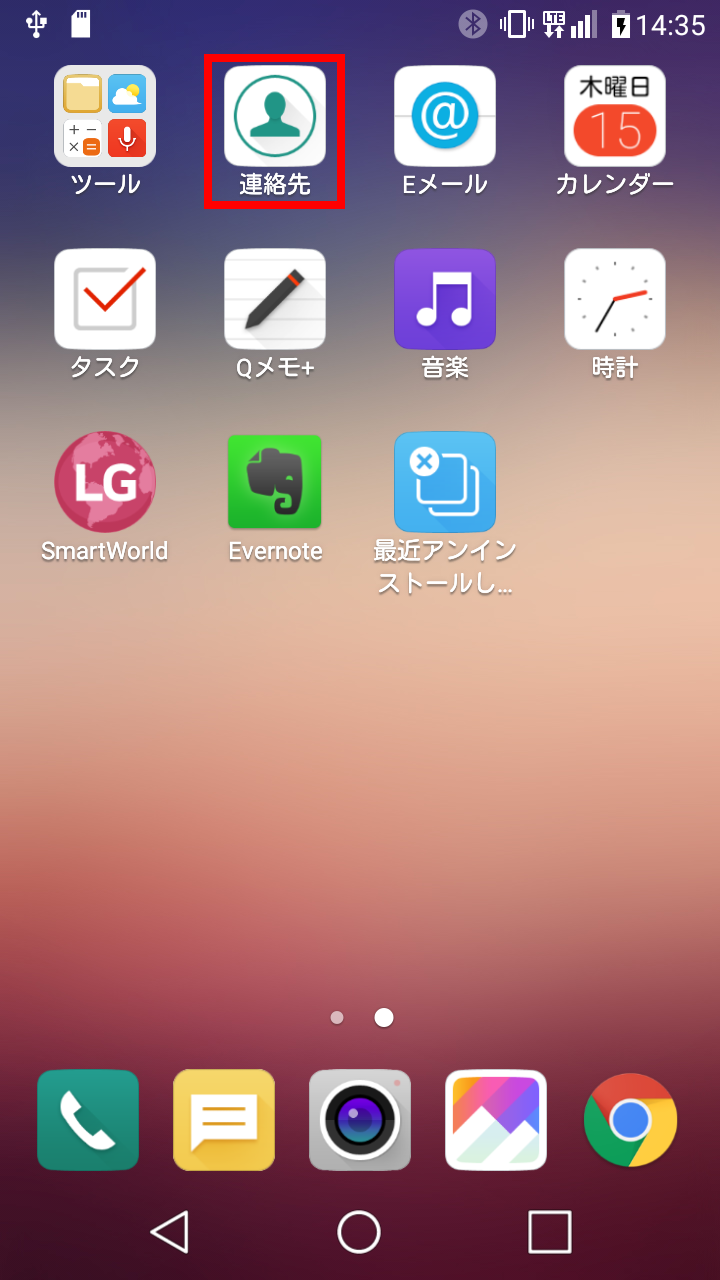
Task: Tap the first page indicator dot
Action: point(337,1018)
